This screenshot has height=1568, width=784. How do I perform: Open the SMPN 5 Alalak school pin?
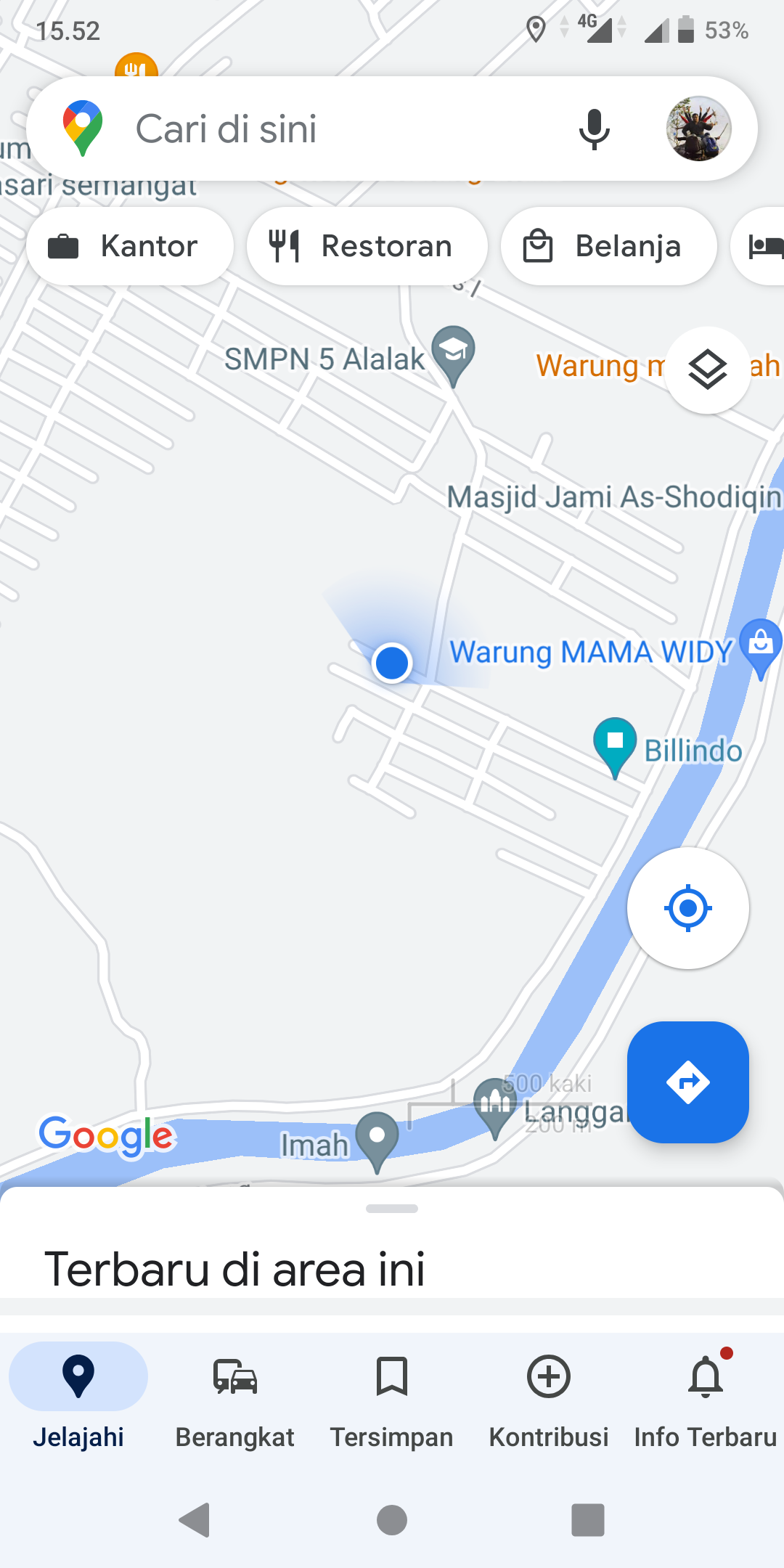point(453,353)
